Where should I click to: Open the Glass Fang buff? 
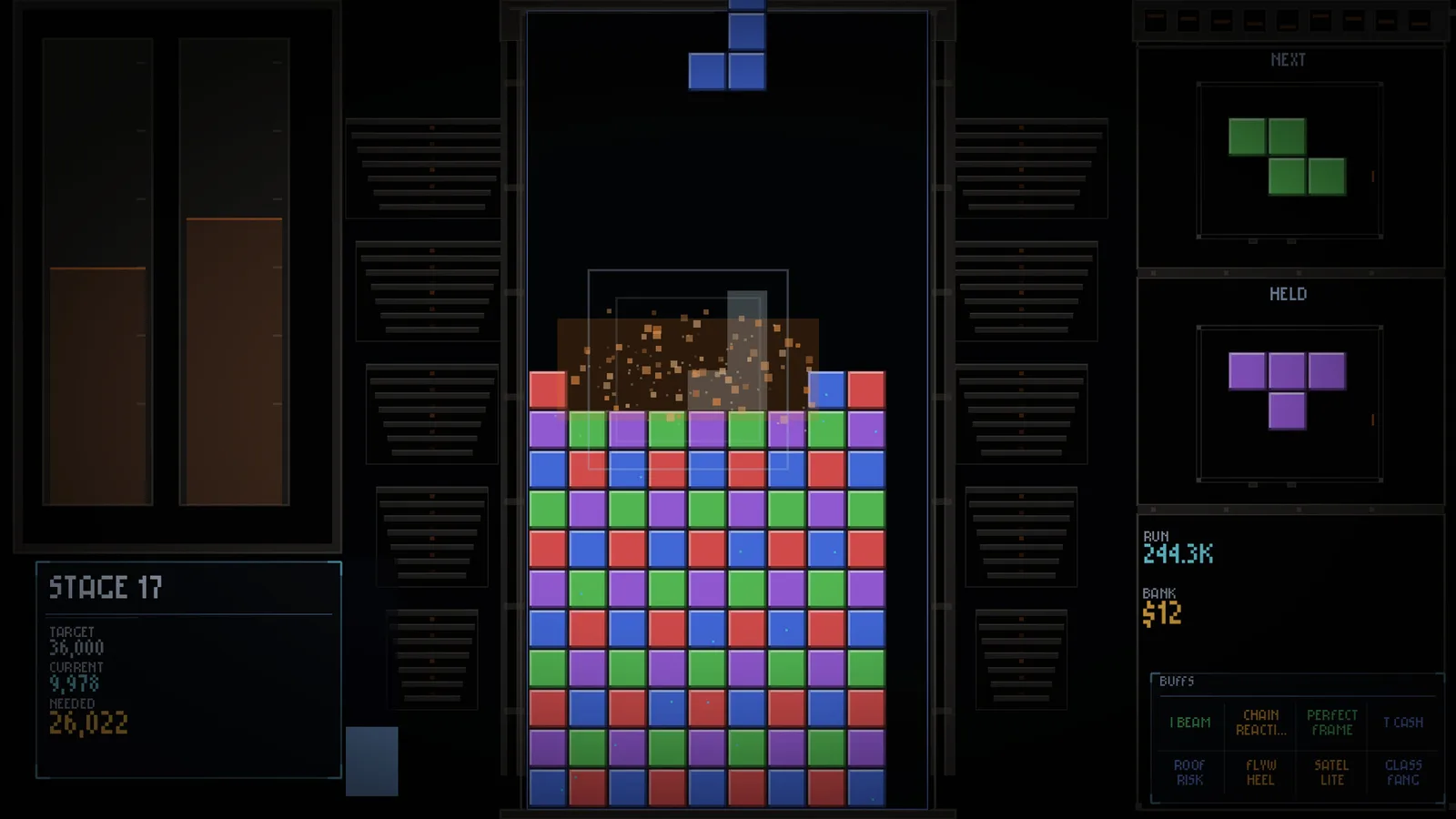(x=1402, y=773)
